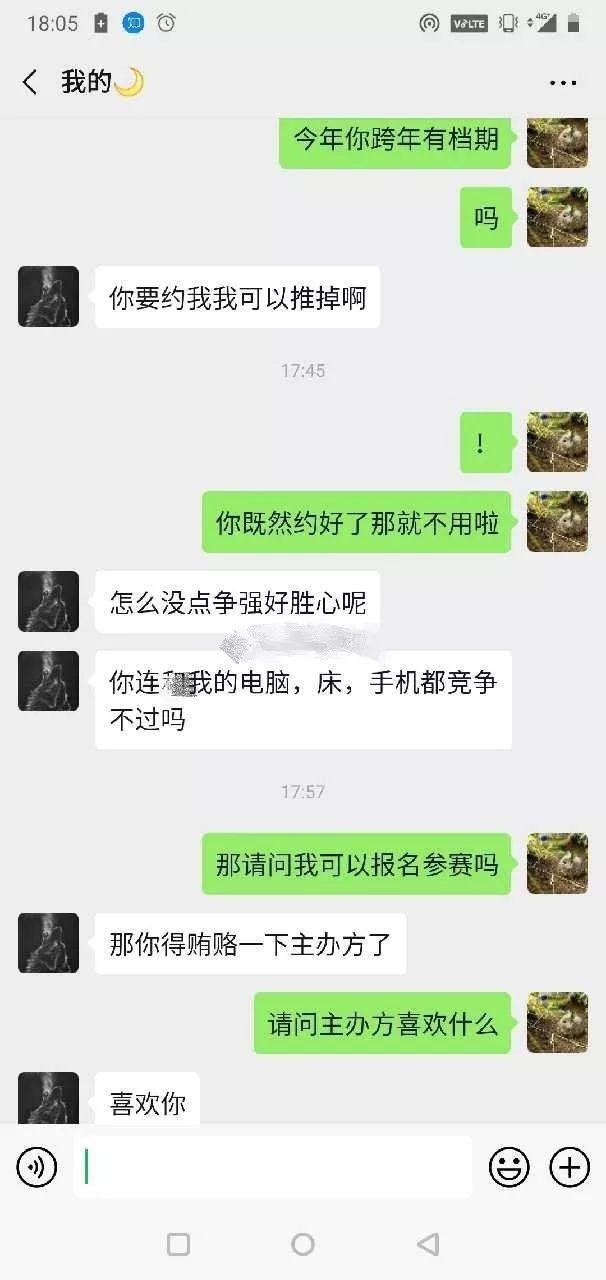Image resolution: width=606 pixels, height=1280 pixels.
Task: Open system recent apps
Action: 178,1244
